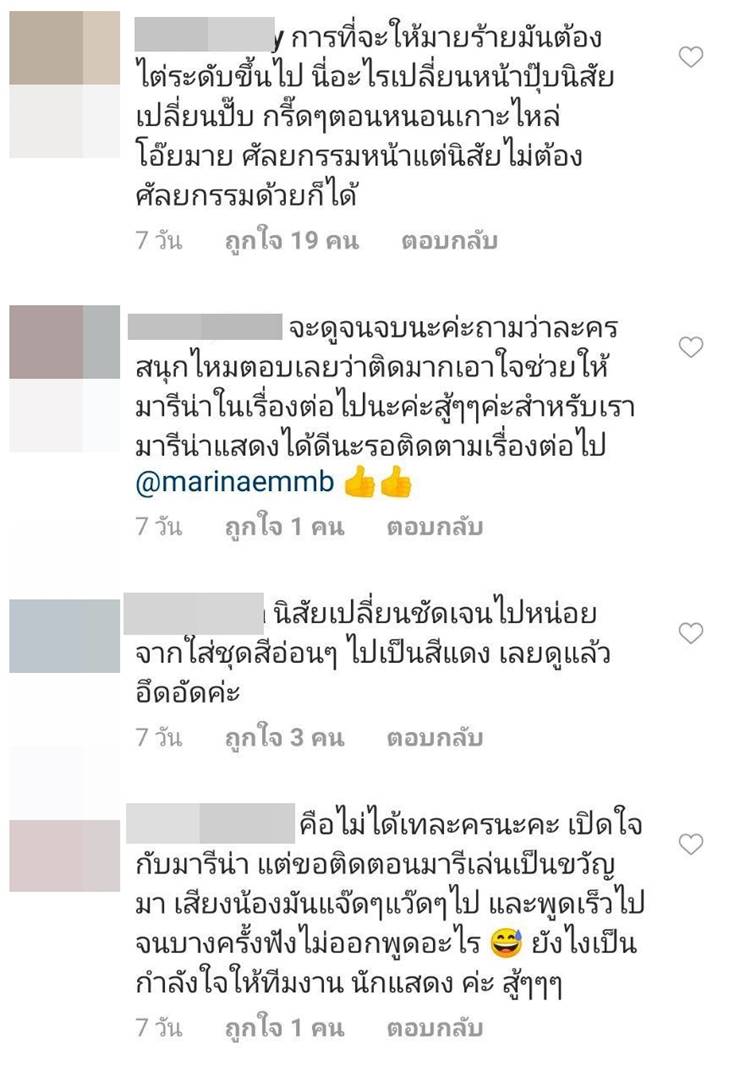View who liked: ถูกใจ 19 คน

click(292, 241)
